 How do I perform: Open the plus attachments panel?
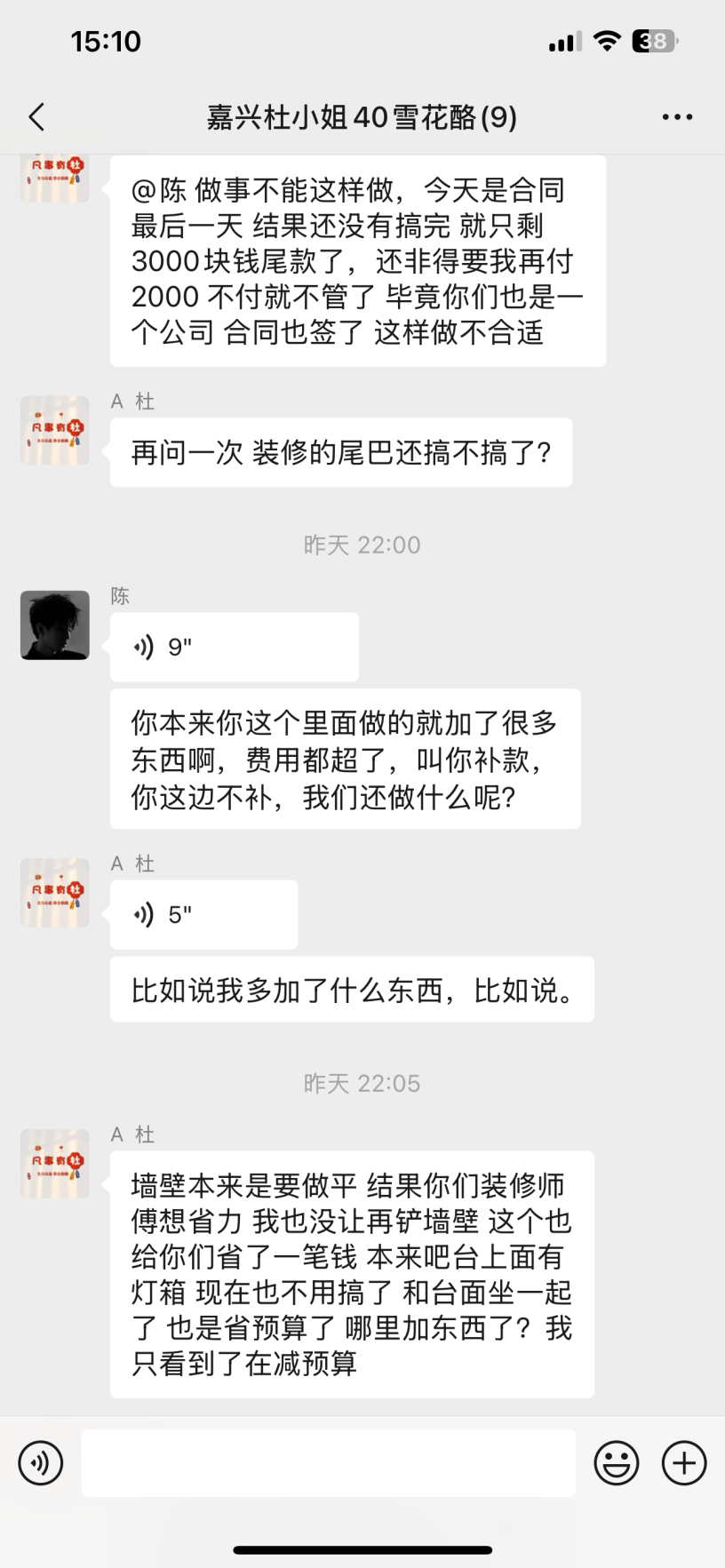(x=684, y=1463)
